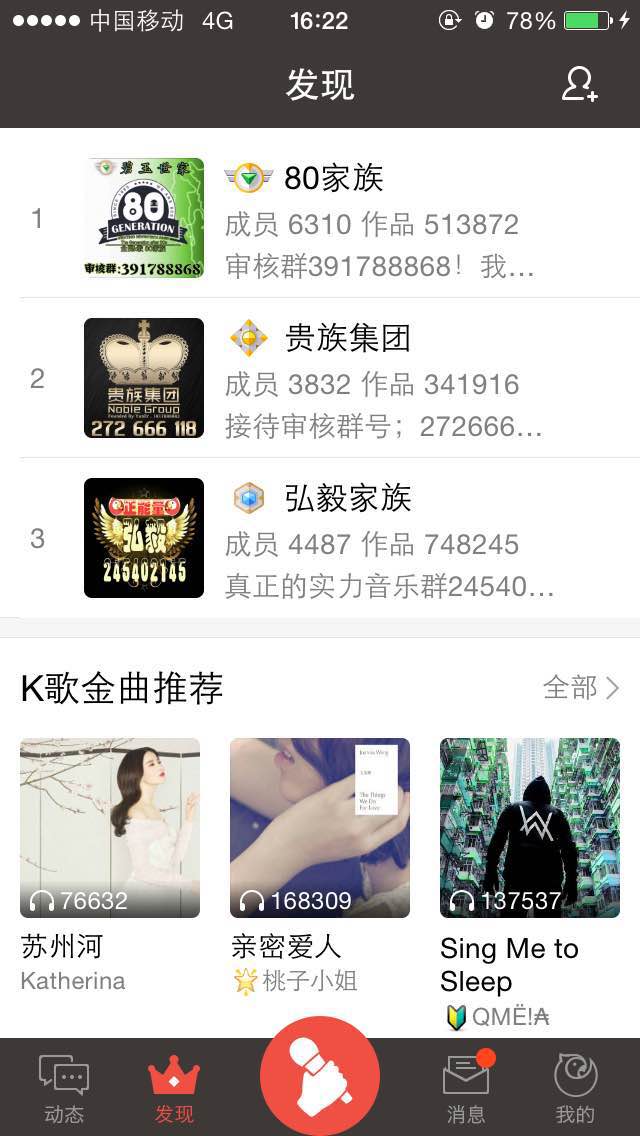Switch to the 动态 tab
640x1136 pixels.
pos(64,1089)
